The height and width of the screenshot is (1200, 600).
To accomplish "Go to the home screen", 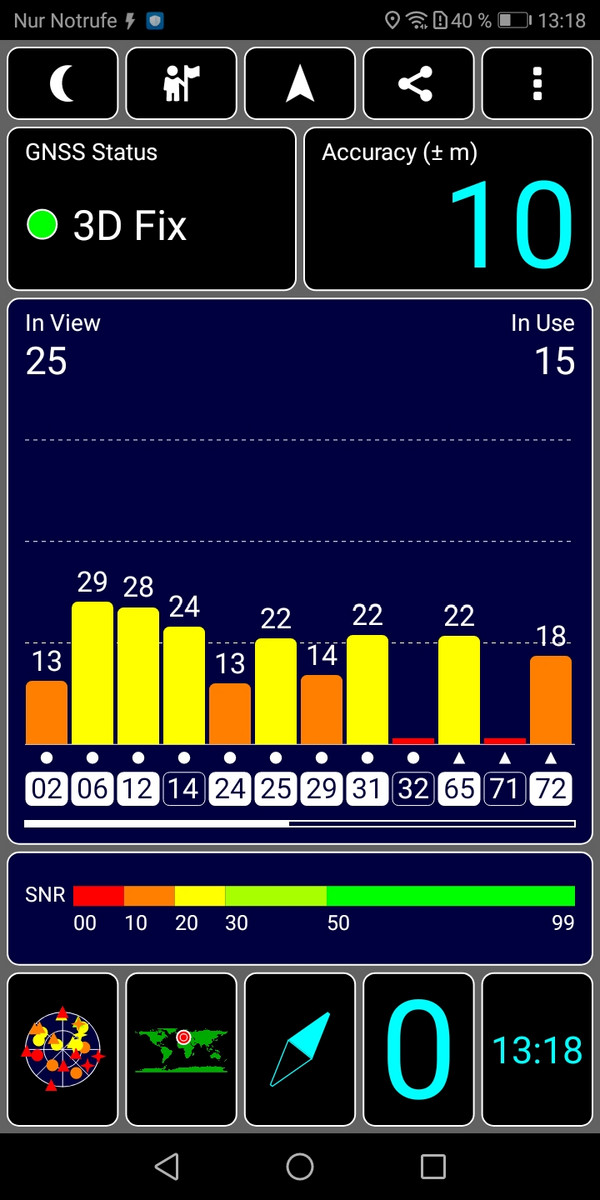I will (300, 1166).
